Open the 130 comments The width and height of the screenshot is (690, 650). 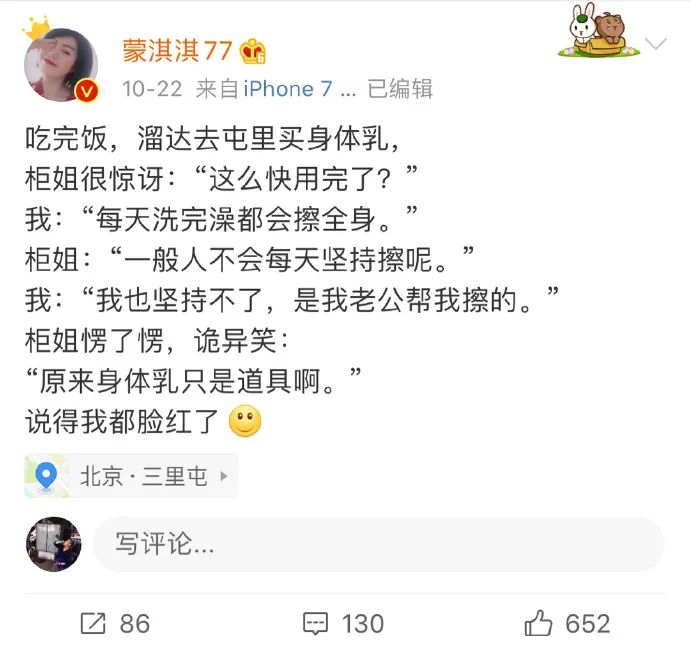point(343,624)
